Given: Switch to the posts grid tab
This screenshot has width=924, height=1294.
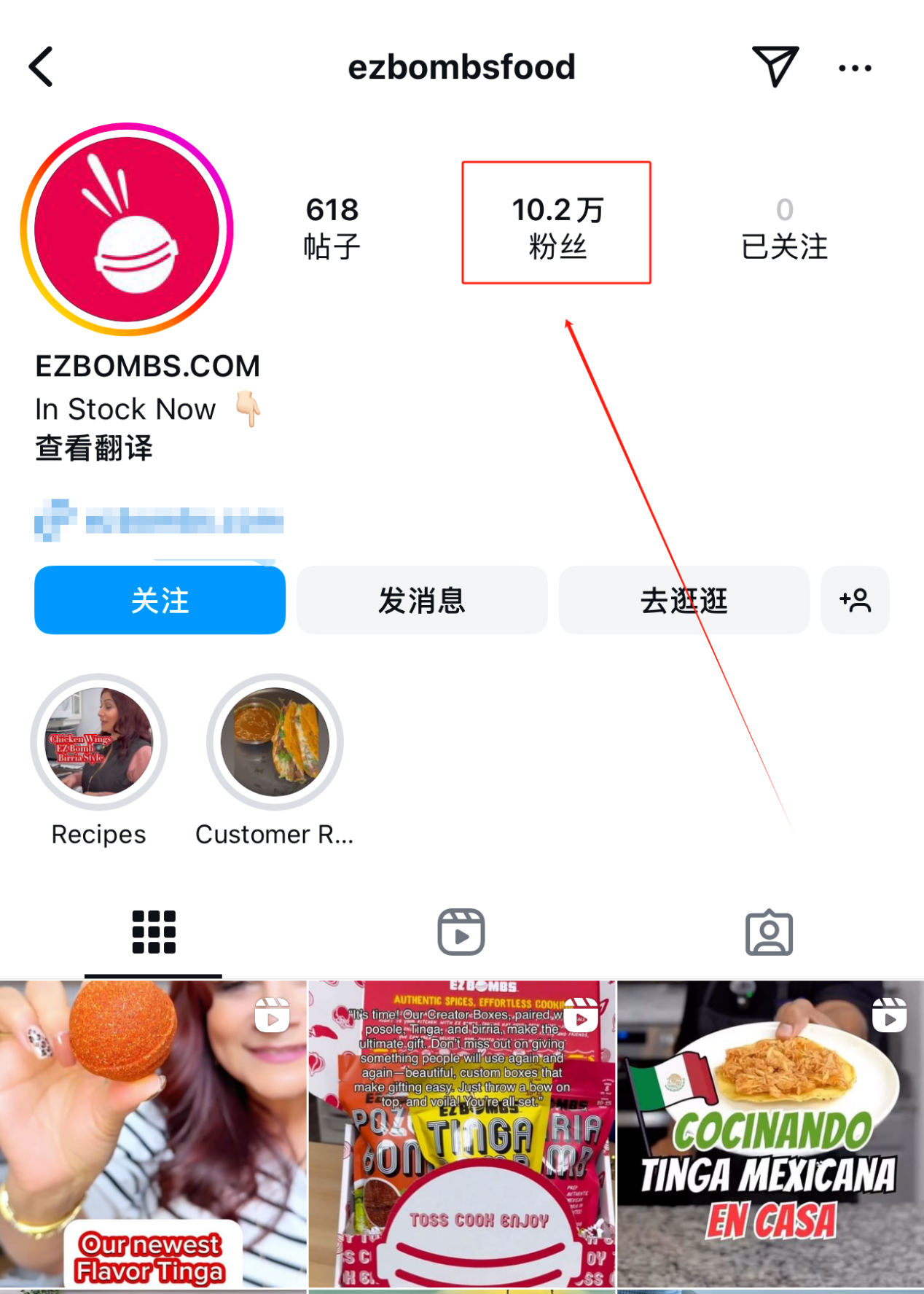Looking at the screenshot, I should [x=154, y=932].
